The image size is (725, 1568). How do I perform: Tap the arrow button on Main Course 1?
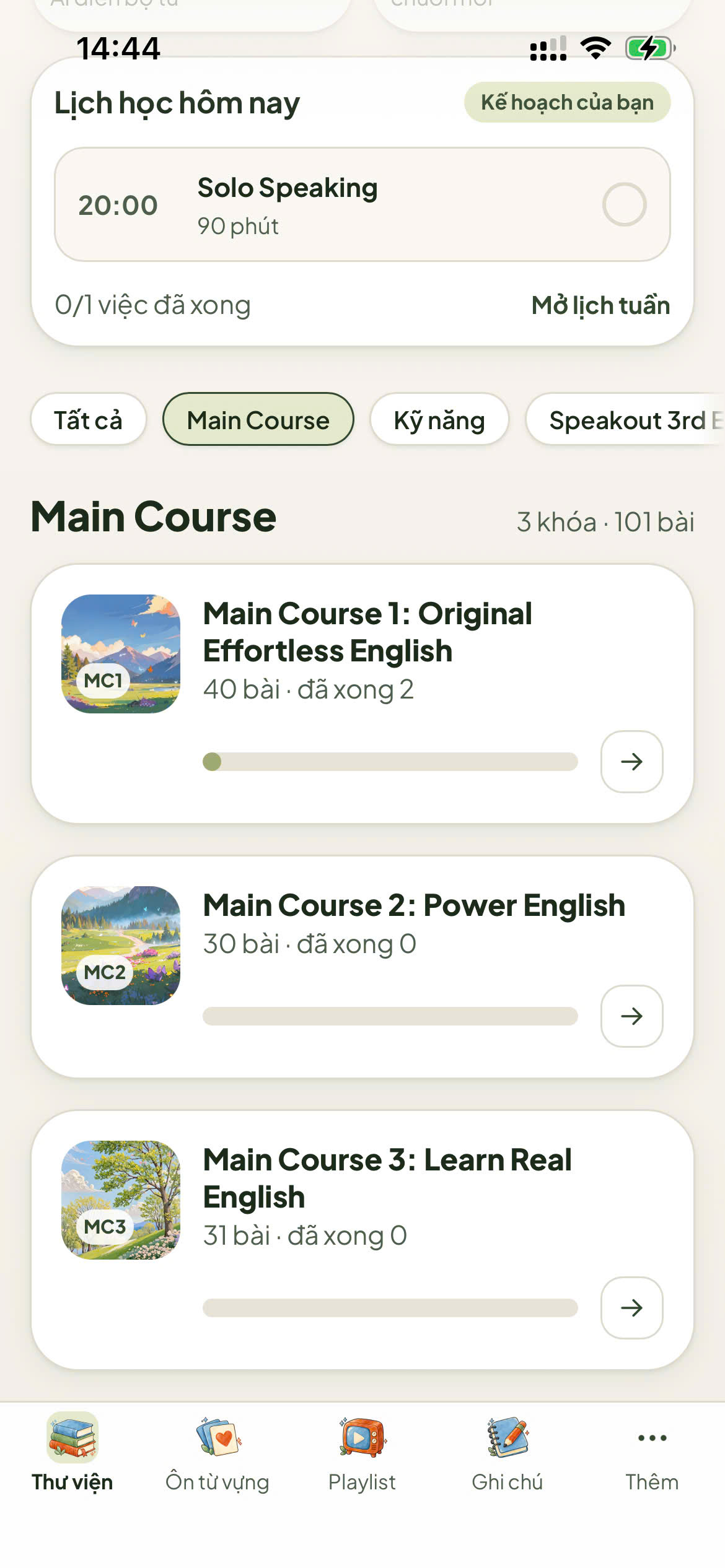click(631, 762)
